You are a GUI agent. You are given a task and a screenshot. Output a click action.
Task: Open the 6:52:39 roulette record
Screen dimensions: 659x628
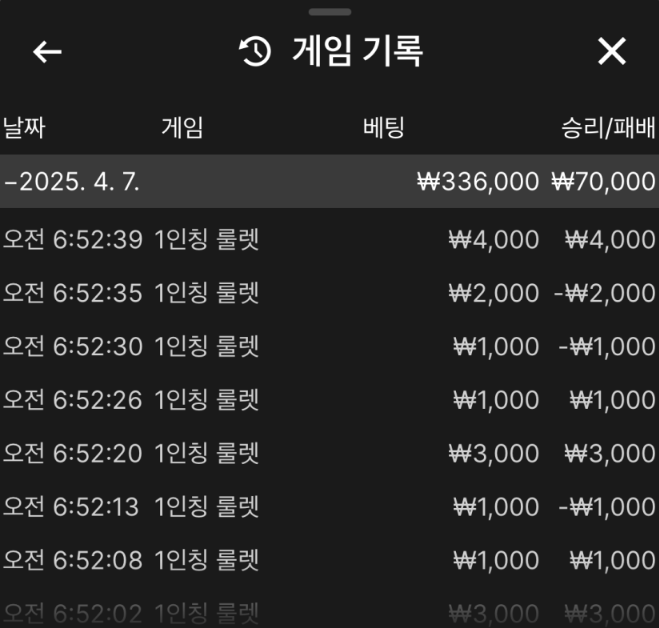(x=329, y=239)
